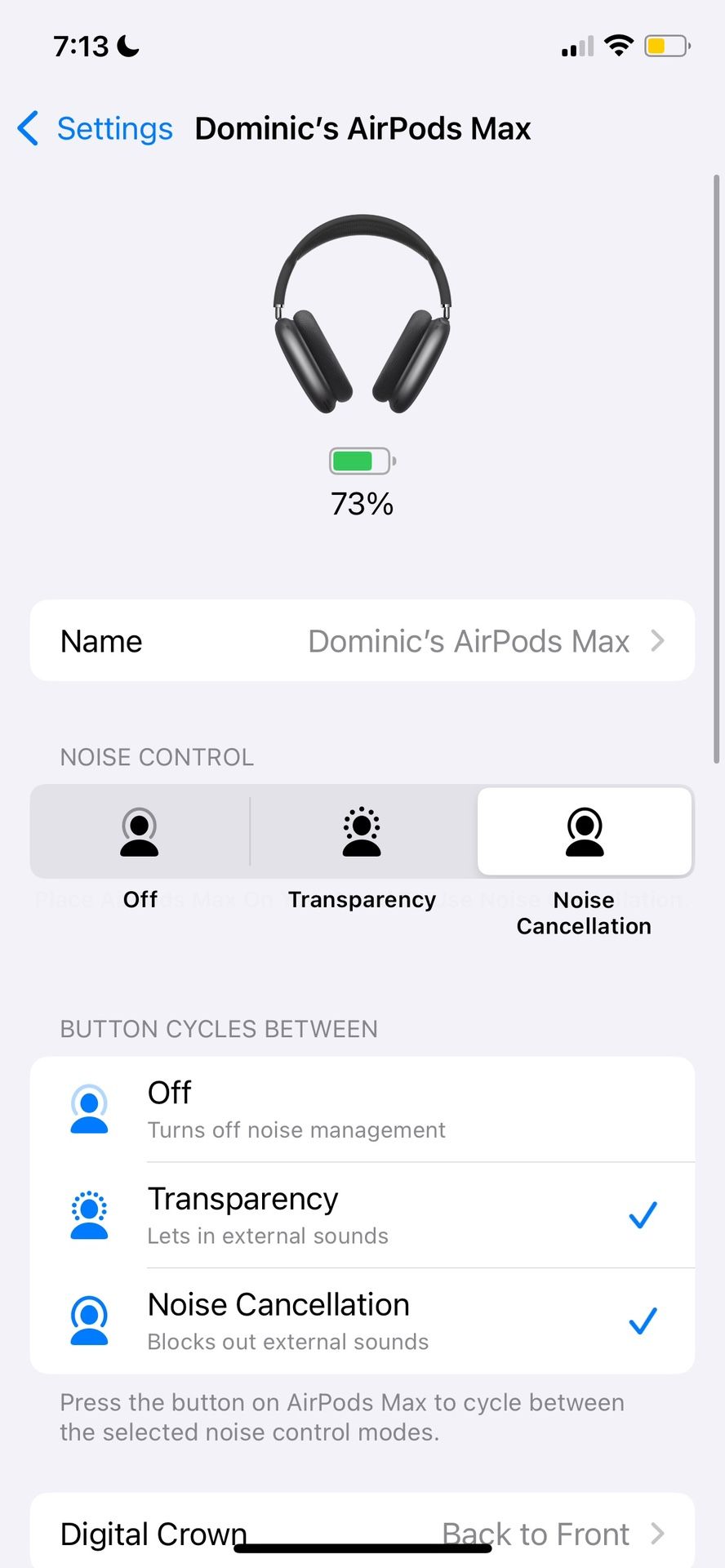Open Digital Crown settings
Viewport: 725px width, 1568px height.
(x=362, y=1532)
